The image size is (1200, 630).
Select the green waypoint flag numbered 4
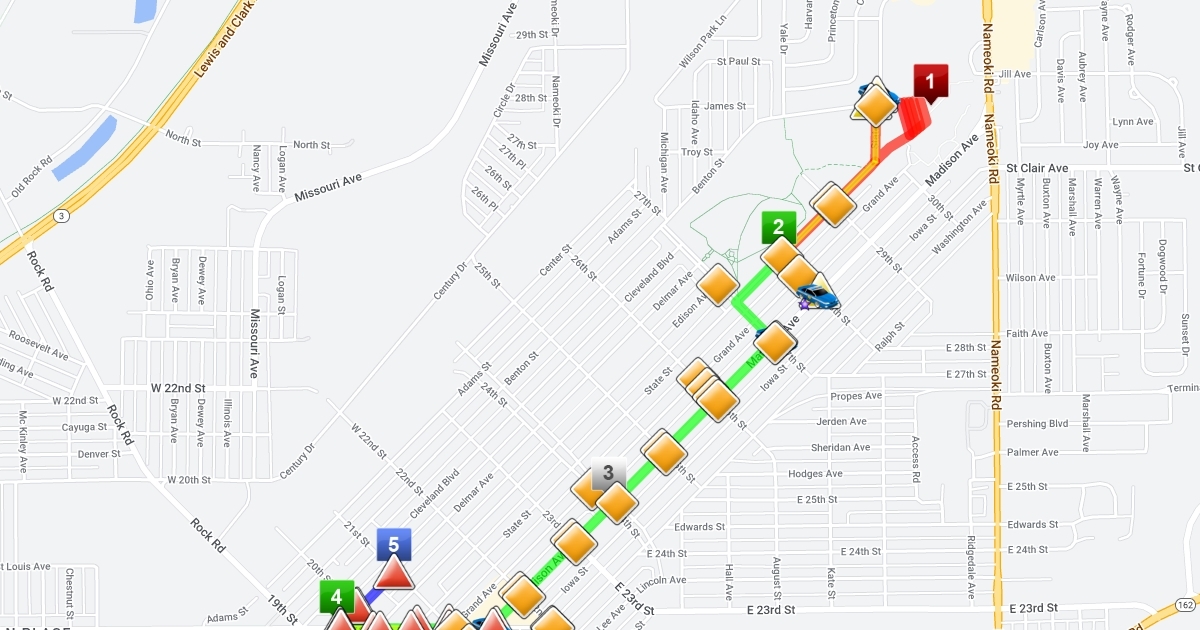pos(336,598)
